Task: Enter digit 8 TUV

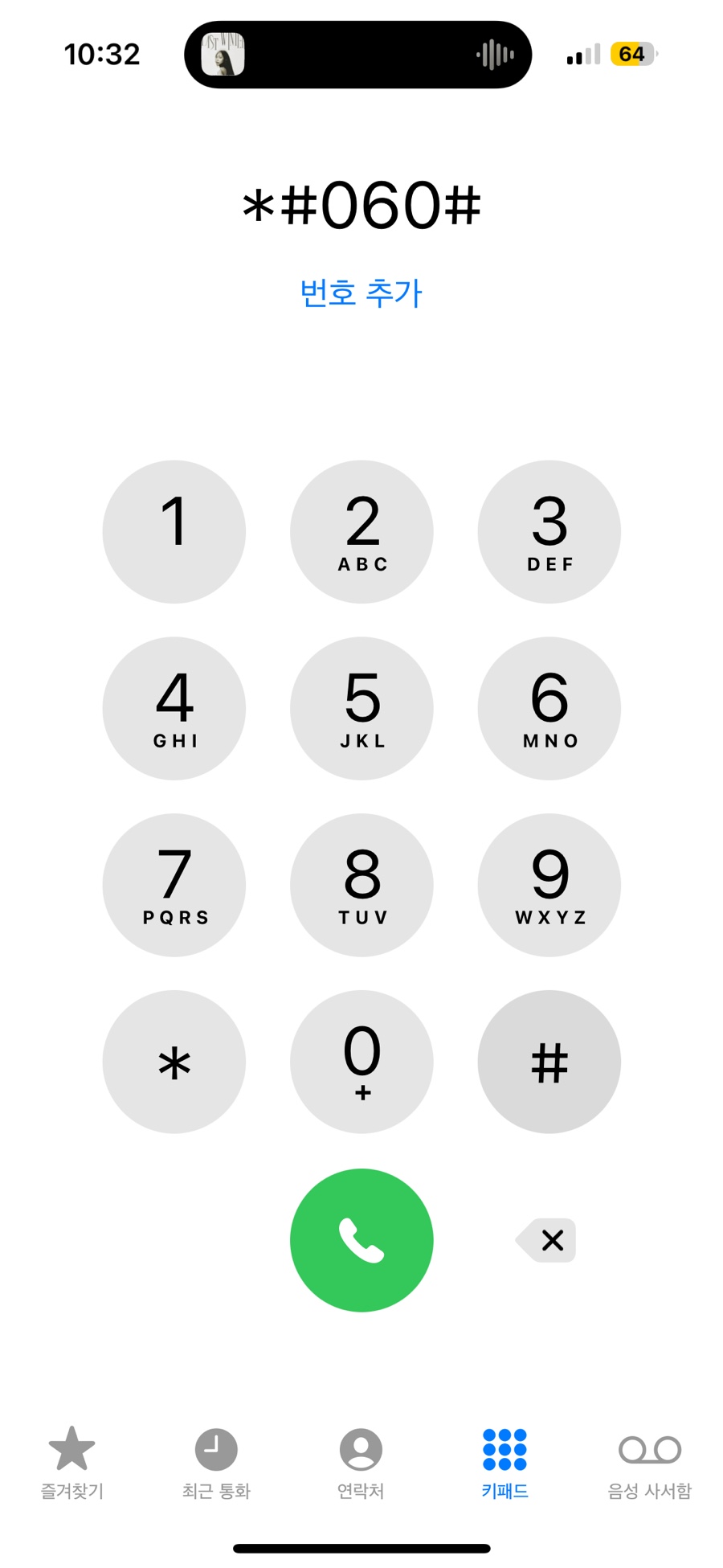Action: [x=361, y=885]
